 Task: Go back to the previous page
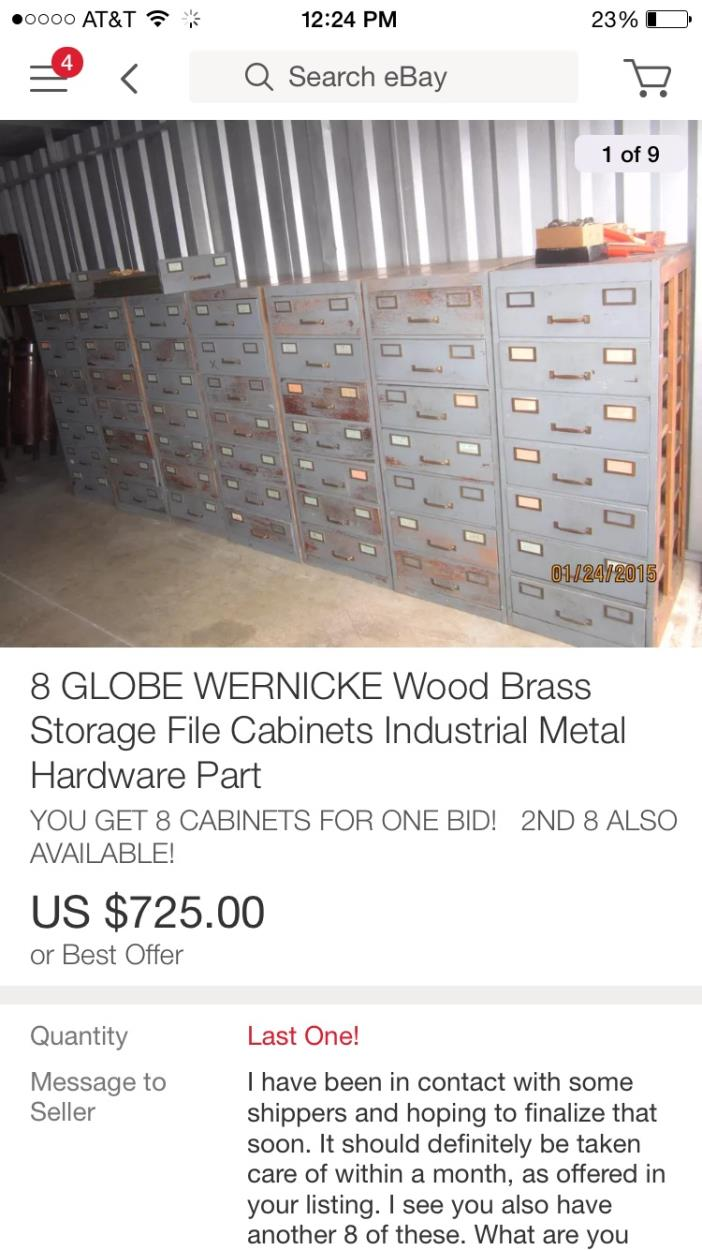(x=129, y=78)
